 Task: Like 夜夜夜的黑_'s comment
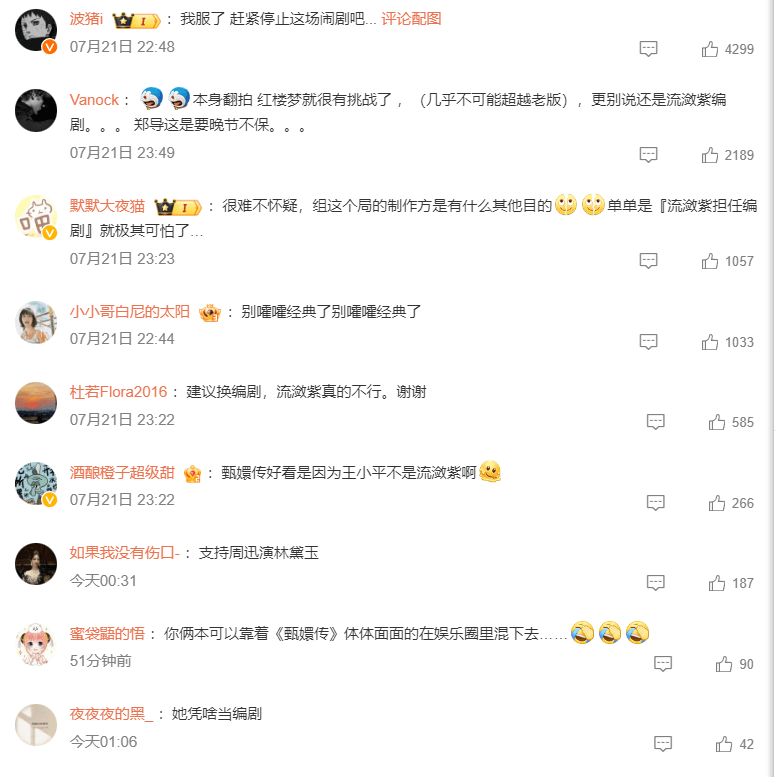click(724, 744)
